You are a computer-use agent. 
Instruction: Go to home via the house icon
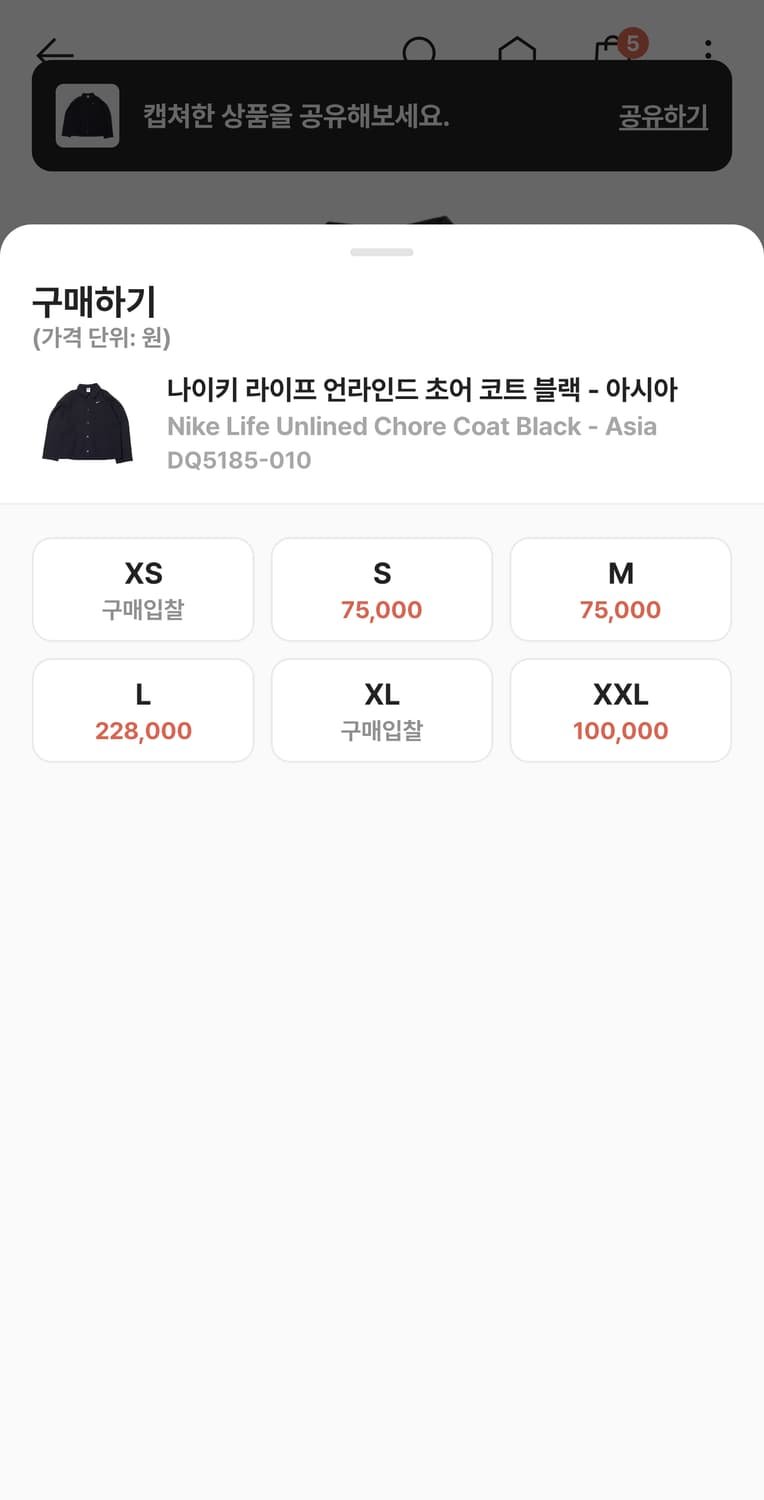pos(518,48)
